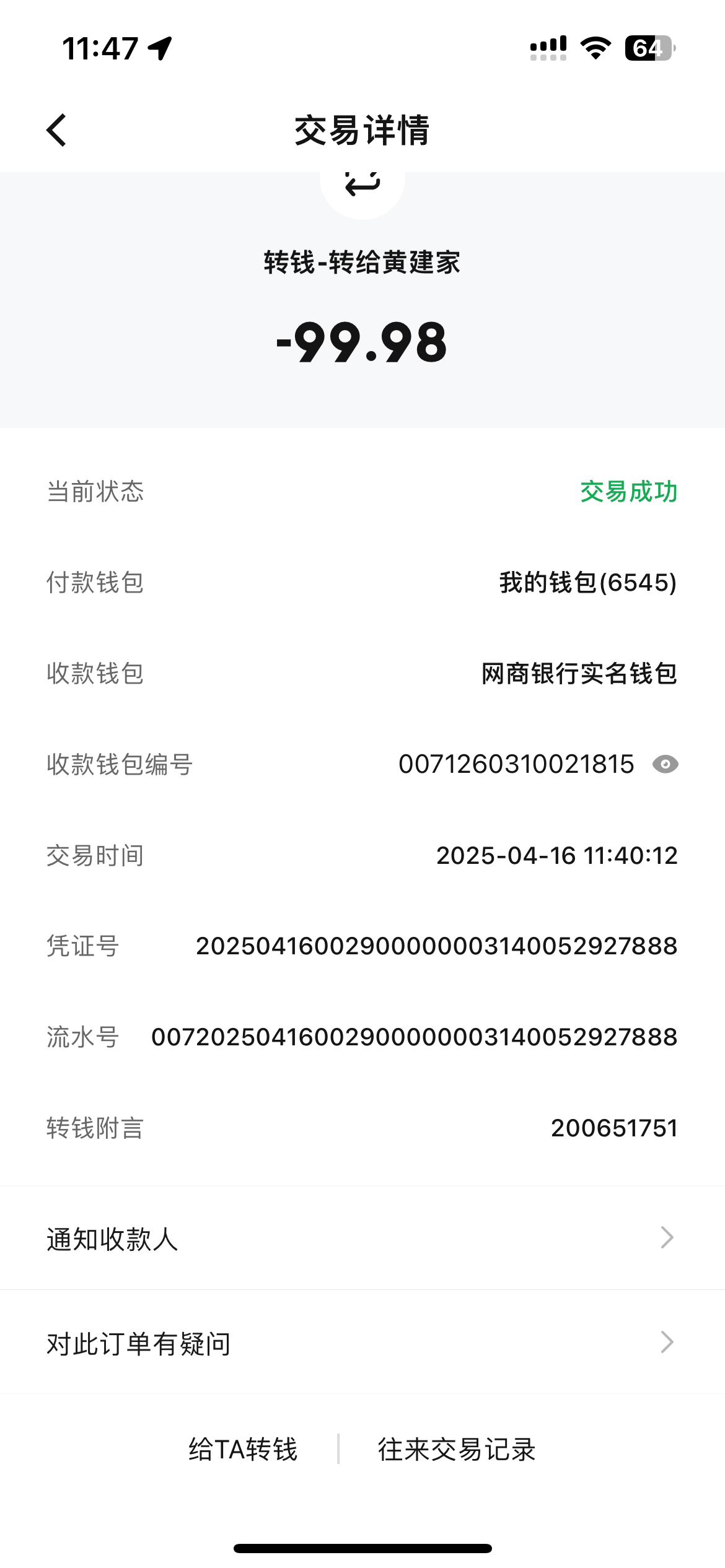View 往来交易记录 history
Image resolution: width=725 pixels, height=1568 pixels.
point(457,1450)
